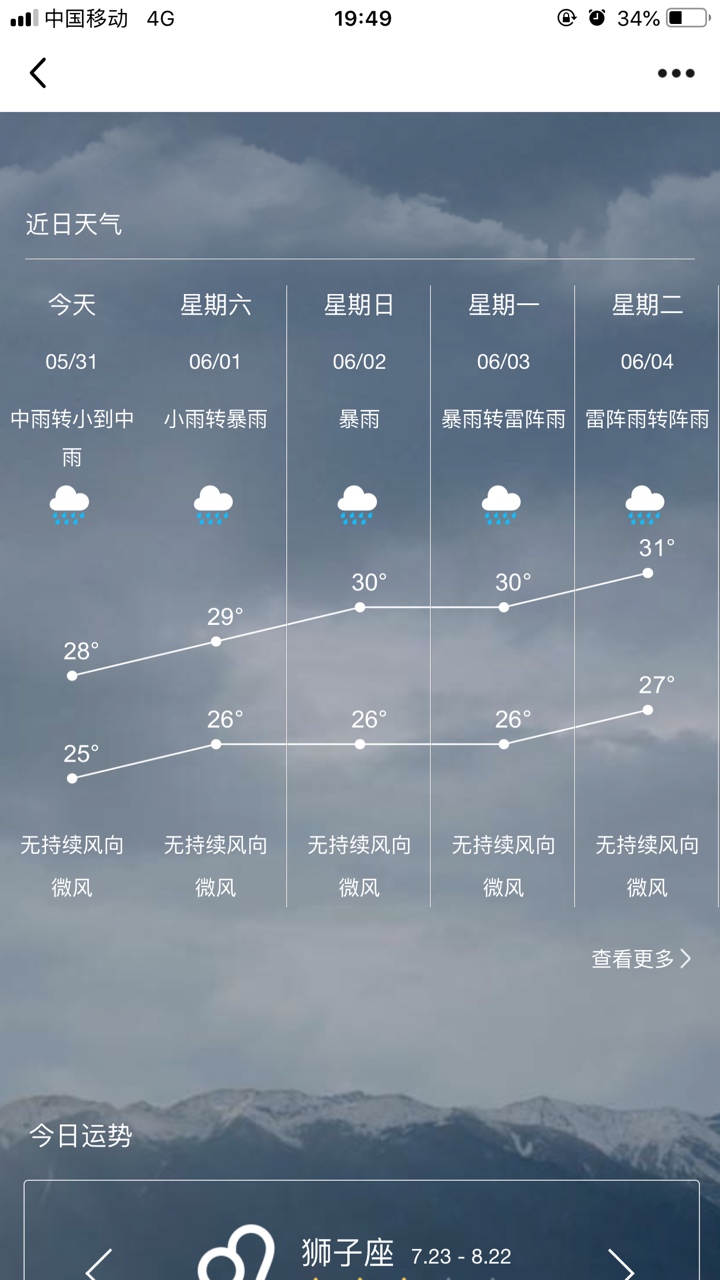This screenshot has width=720, height=1280.
Task: Go back using the top-left arrow
Action: coord(38,73)
